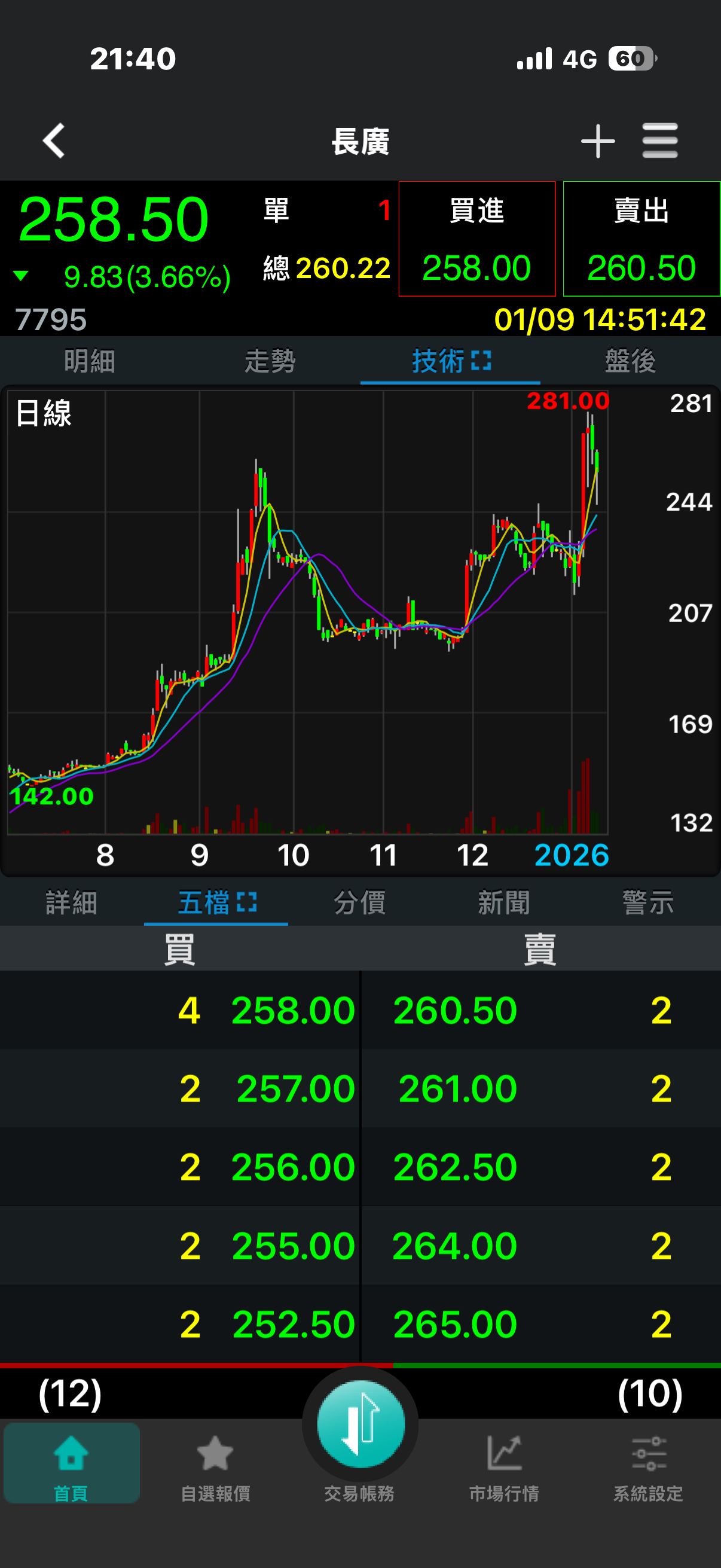Expand the 技術 chart to fullscreen

pyautogui.click(x=481, y=361)
